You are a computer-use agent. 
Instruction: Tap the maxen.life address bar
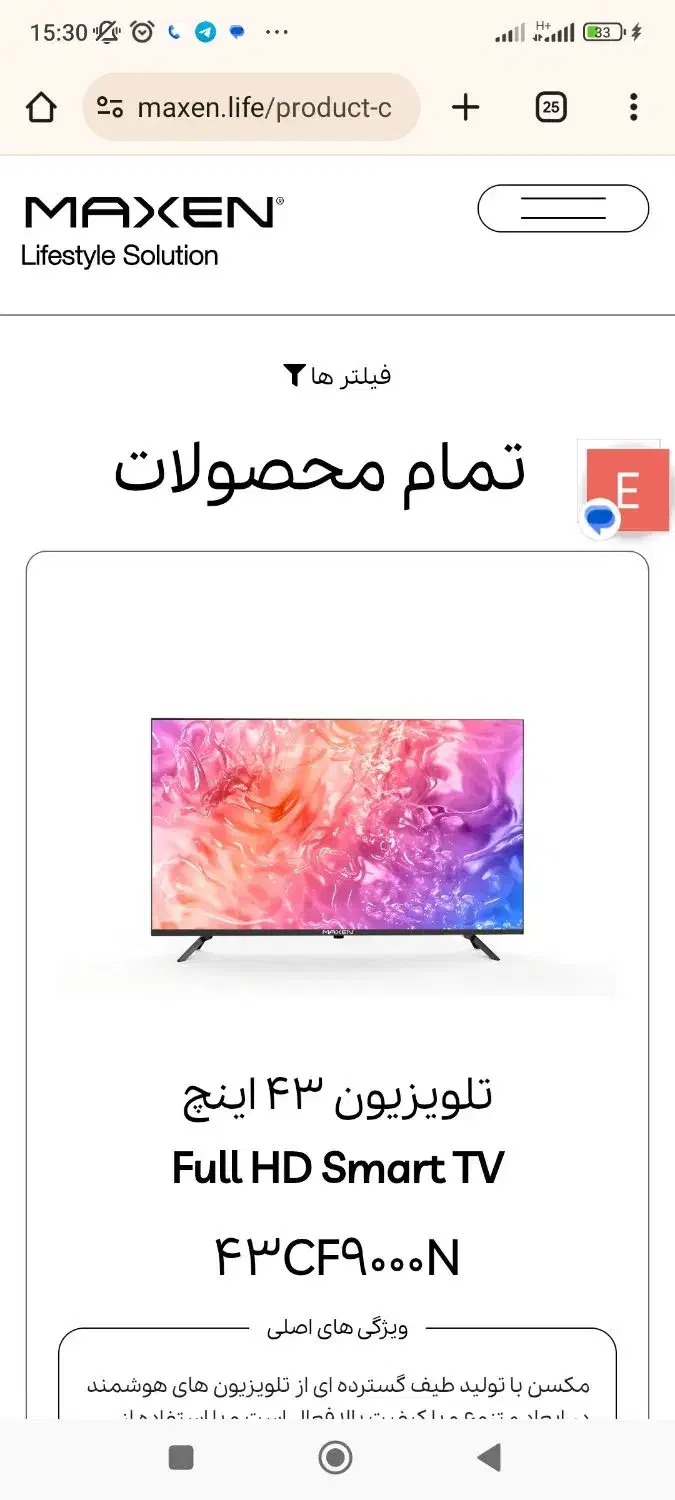[252, 107]
